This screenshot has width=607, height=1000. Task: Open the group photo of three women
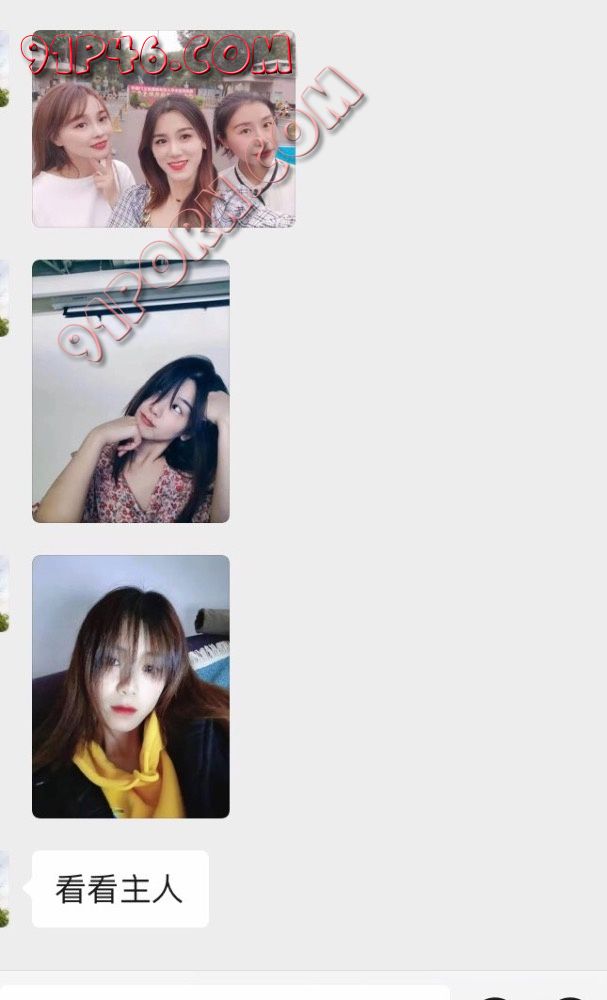[163, 129]
